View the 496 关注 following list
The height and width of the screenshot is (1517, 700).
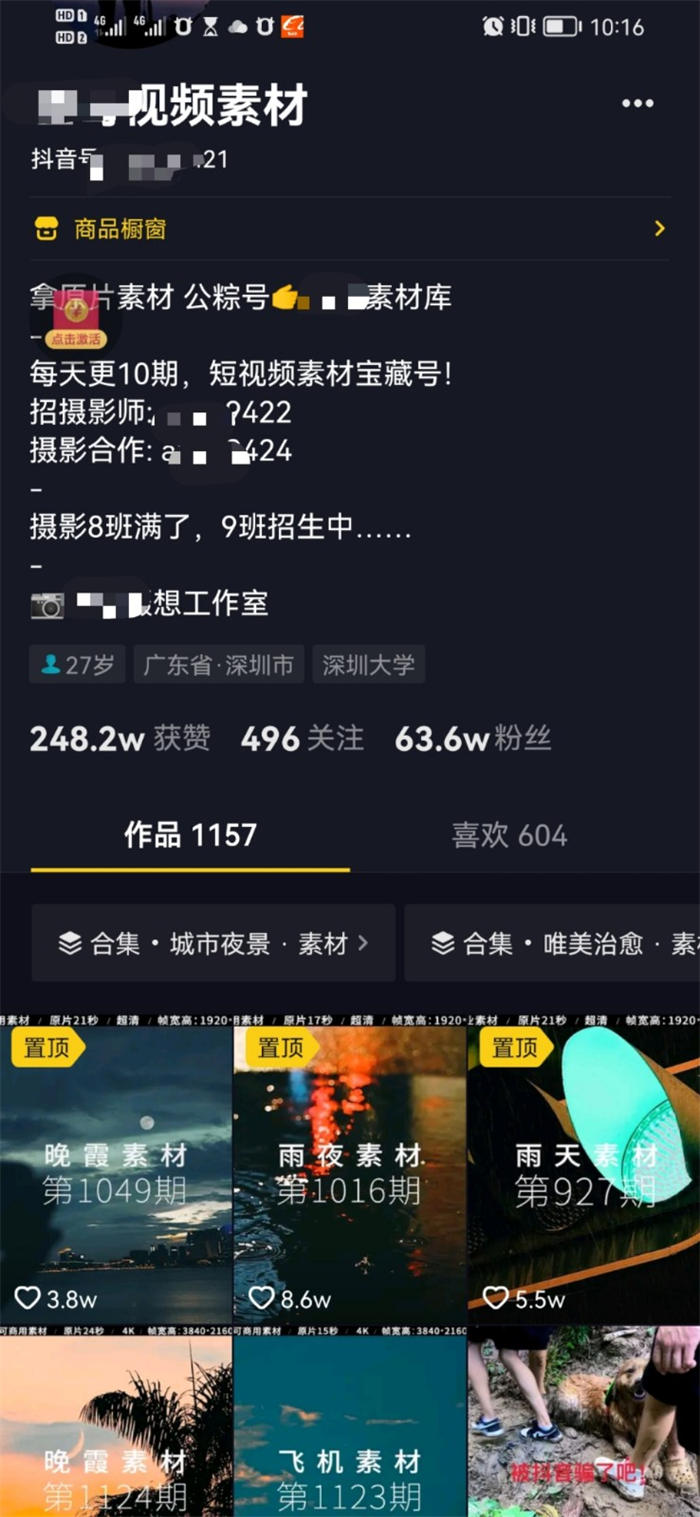[x=302, y=739]
